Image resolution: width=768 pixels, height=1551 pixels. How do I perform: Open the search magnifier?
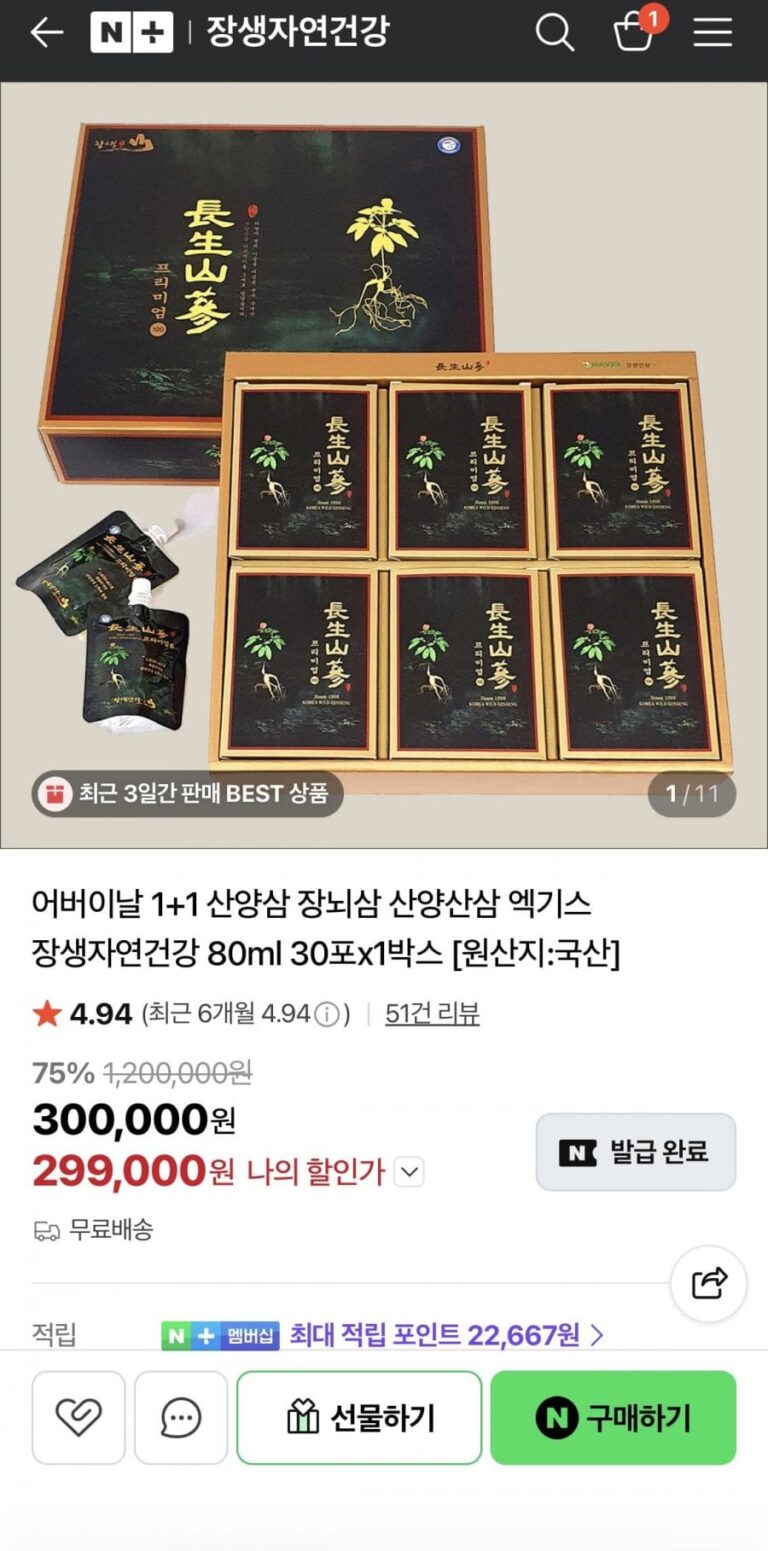tap(554, 33)
